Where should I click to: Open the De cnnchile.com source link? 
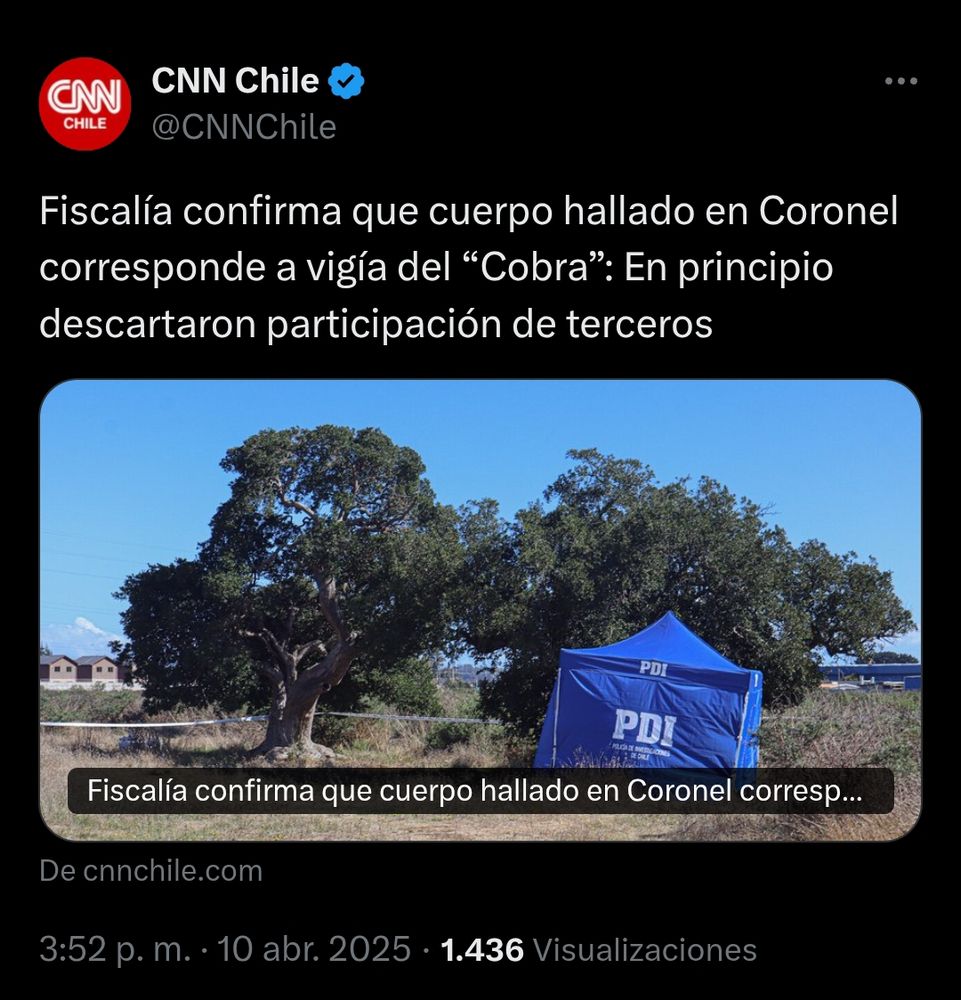click(x=151, y=871)
